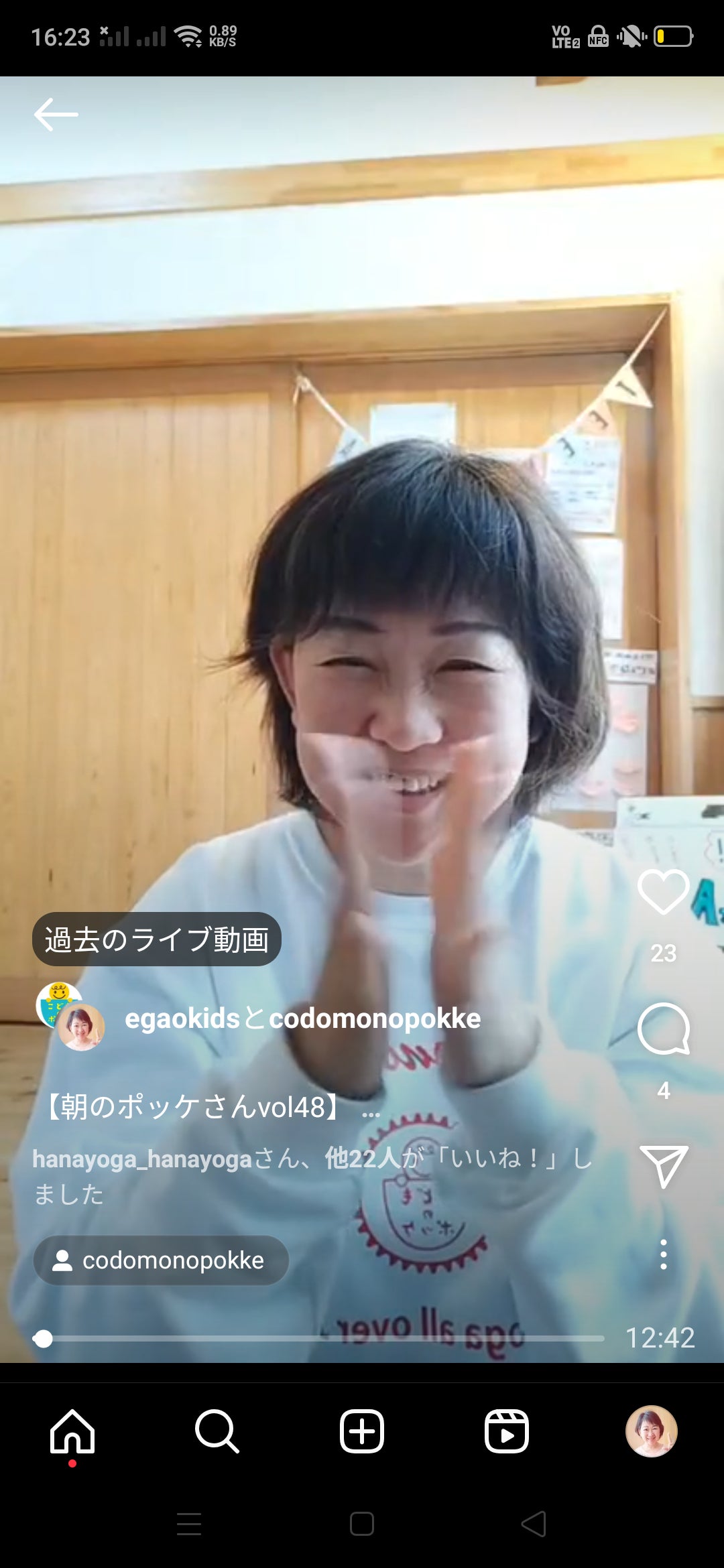This screenshot has height=1568, width=724.
Task: Tap the video progress bar
Action: point(322,1338)
